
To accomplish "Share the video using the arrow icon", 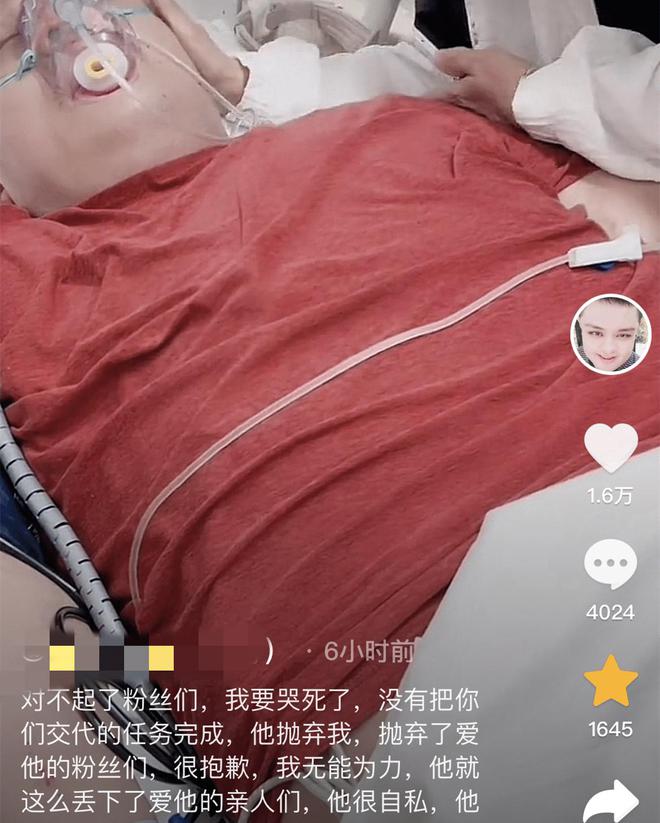I will (610, 800).
